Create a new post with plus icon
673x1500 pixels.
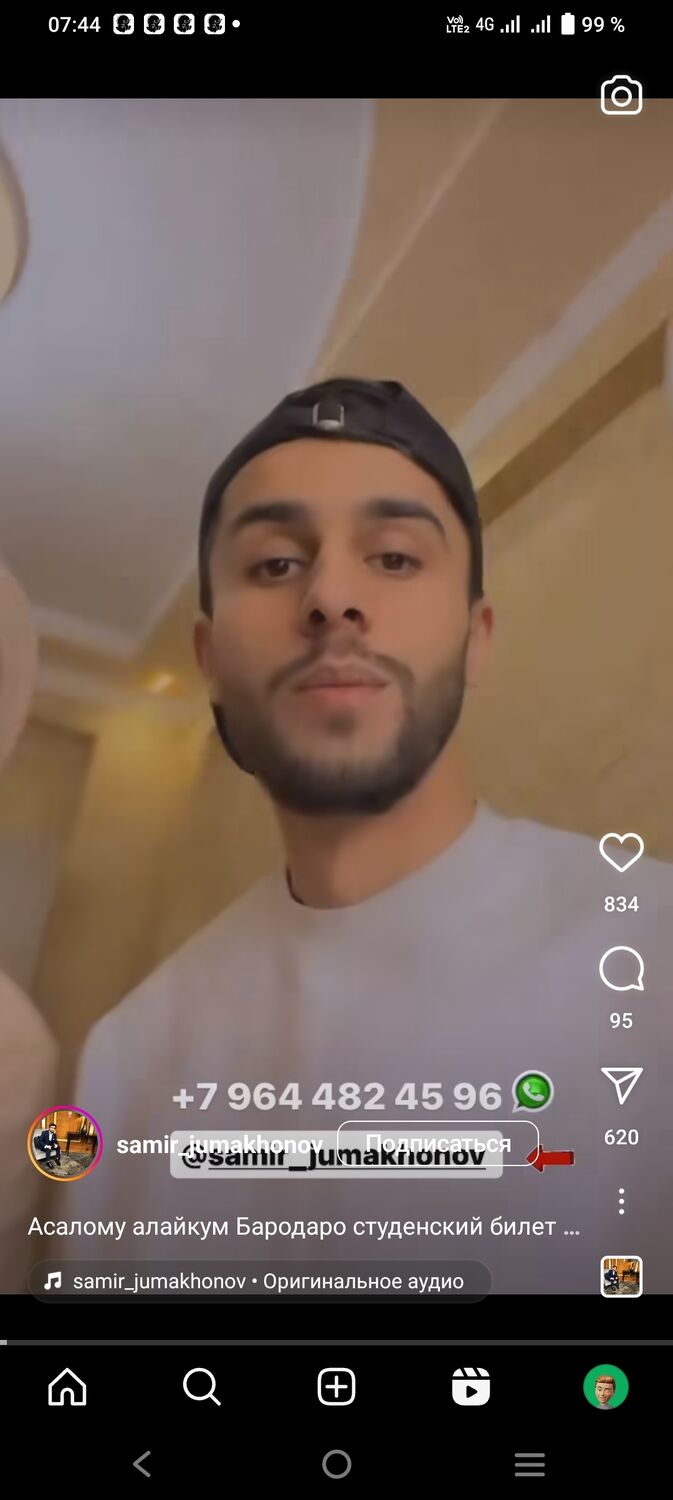[x=336, y=1387]
